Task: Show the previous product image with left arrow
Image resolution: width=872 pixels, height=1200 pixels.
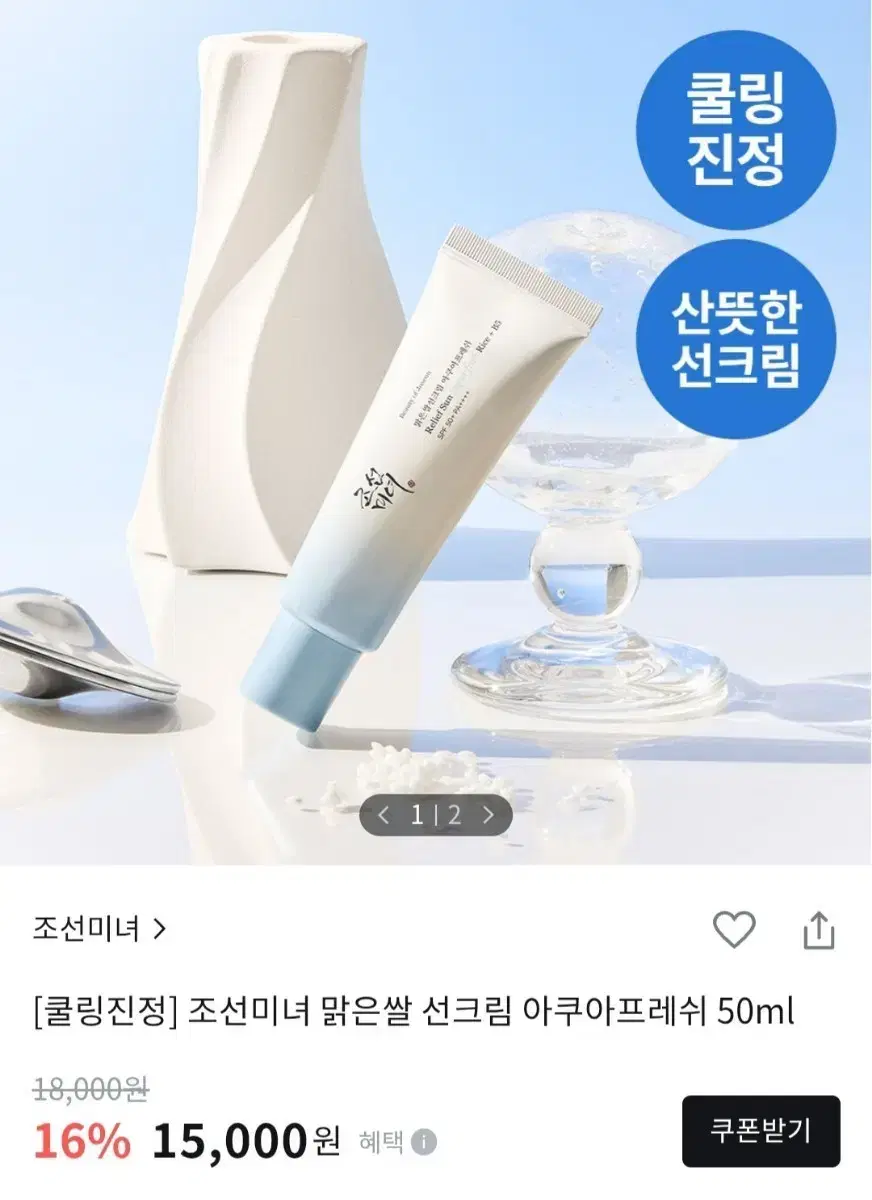Action: click(x=383, y=815)
